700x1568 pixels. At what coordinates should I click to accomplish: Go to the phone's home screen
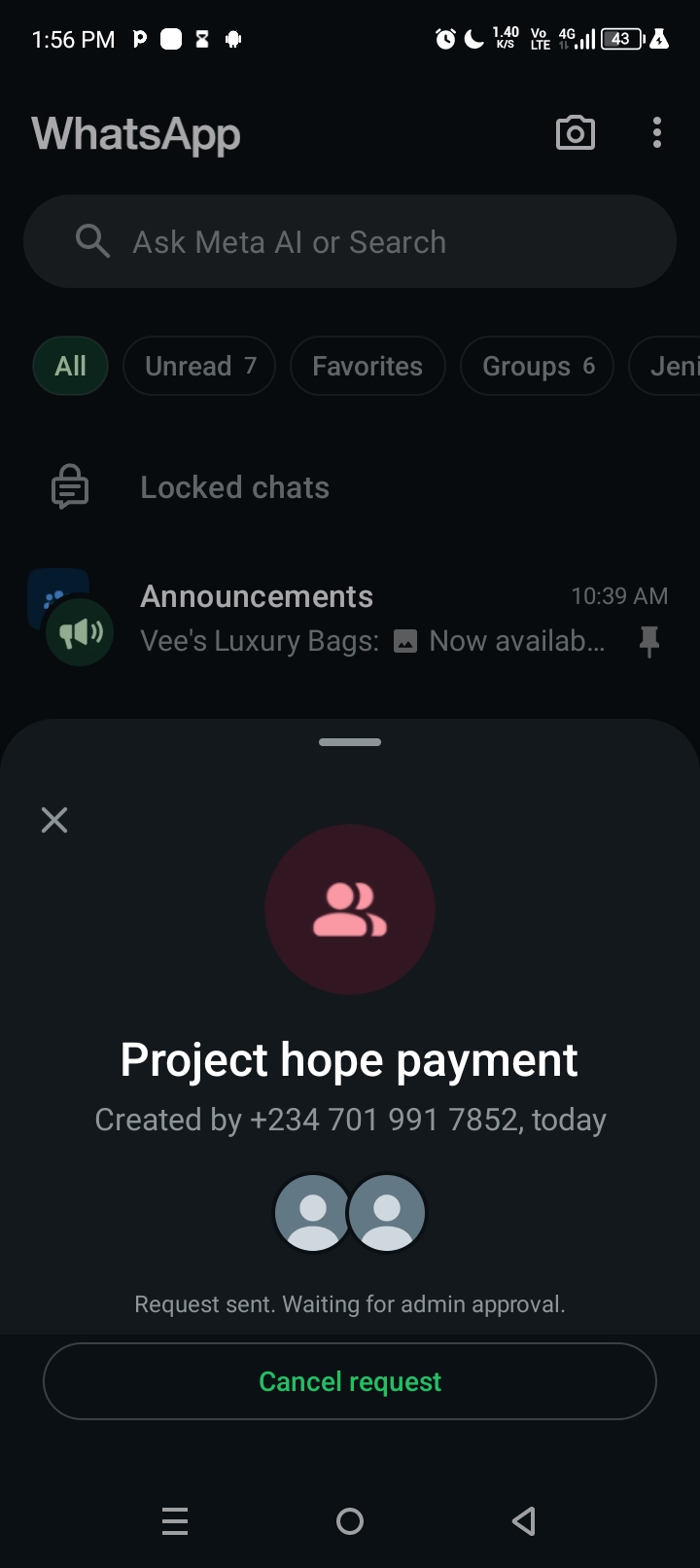click(x=350, y=1520)
